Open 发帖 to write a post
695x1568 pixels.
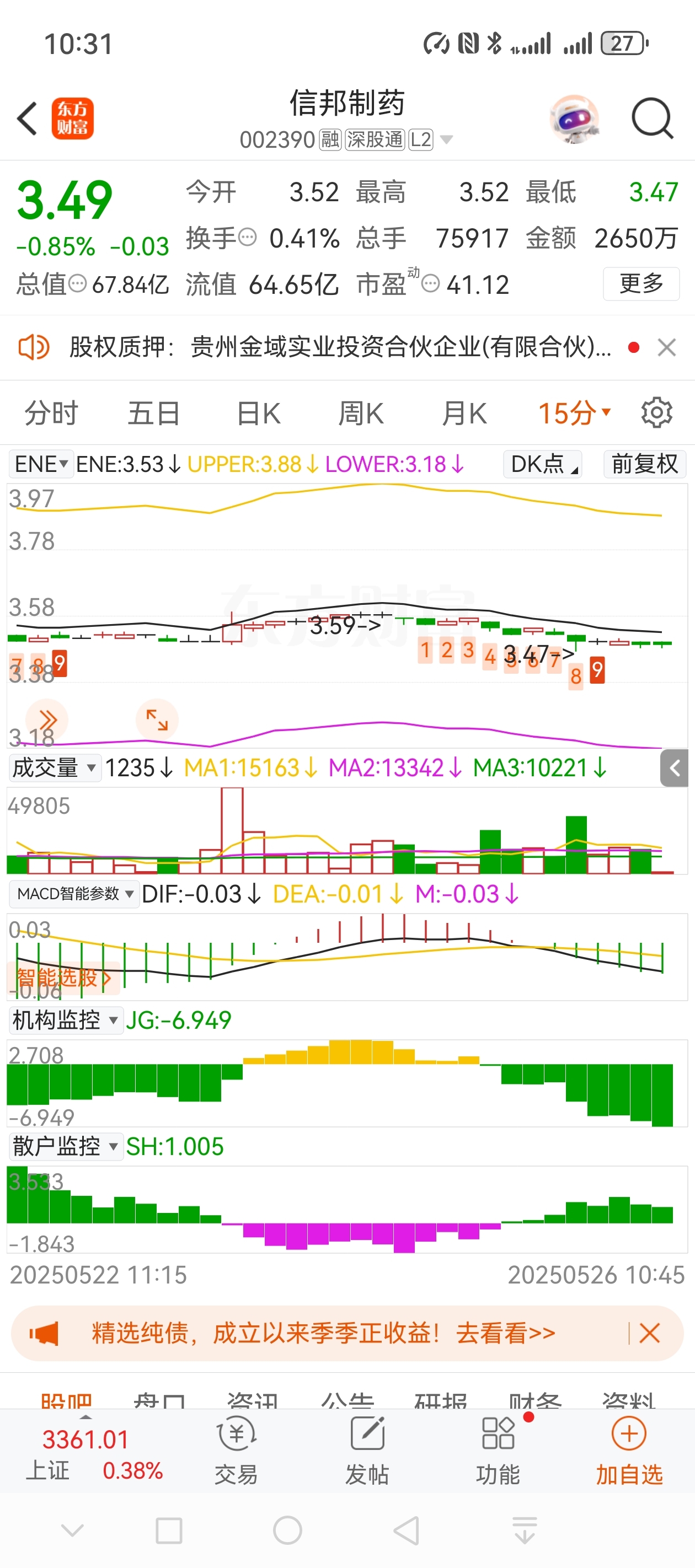(367, 1451)
